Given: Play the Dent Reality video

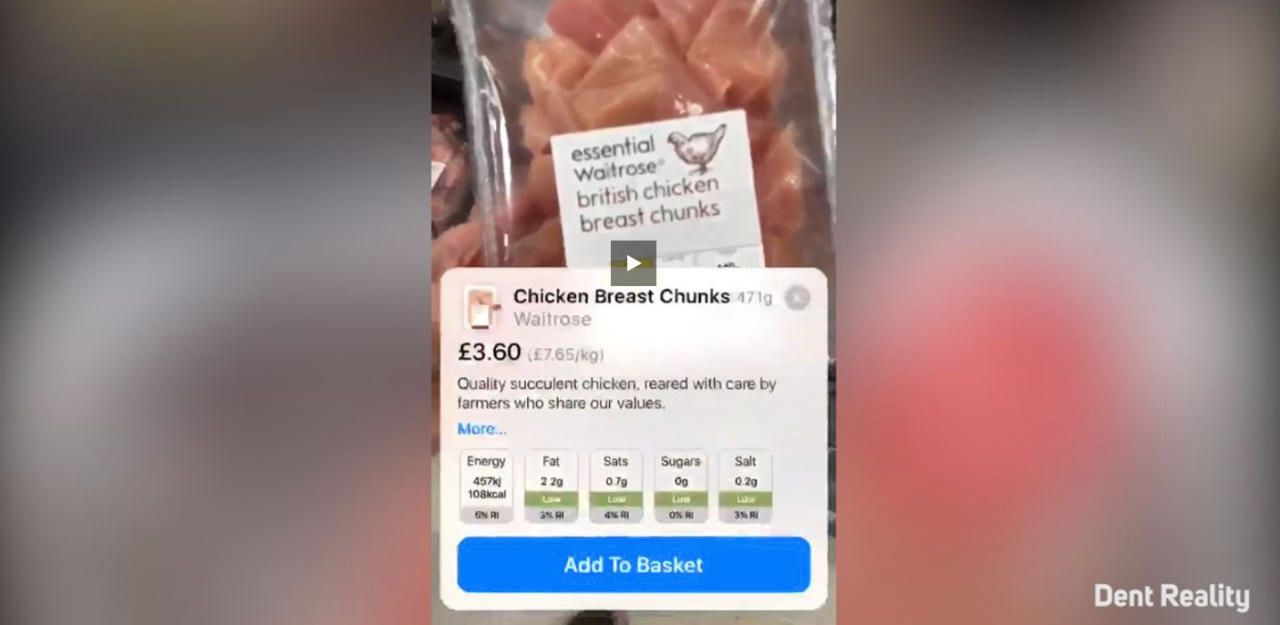Looking at the screenshot, I should point(633,263).
